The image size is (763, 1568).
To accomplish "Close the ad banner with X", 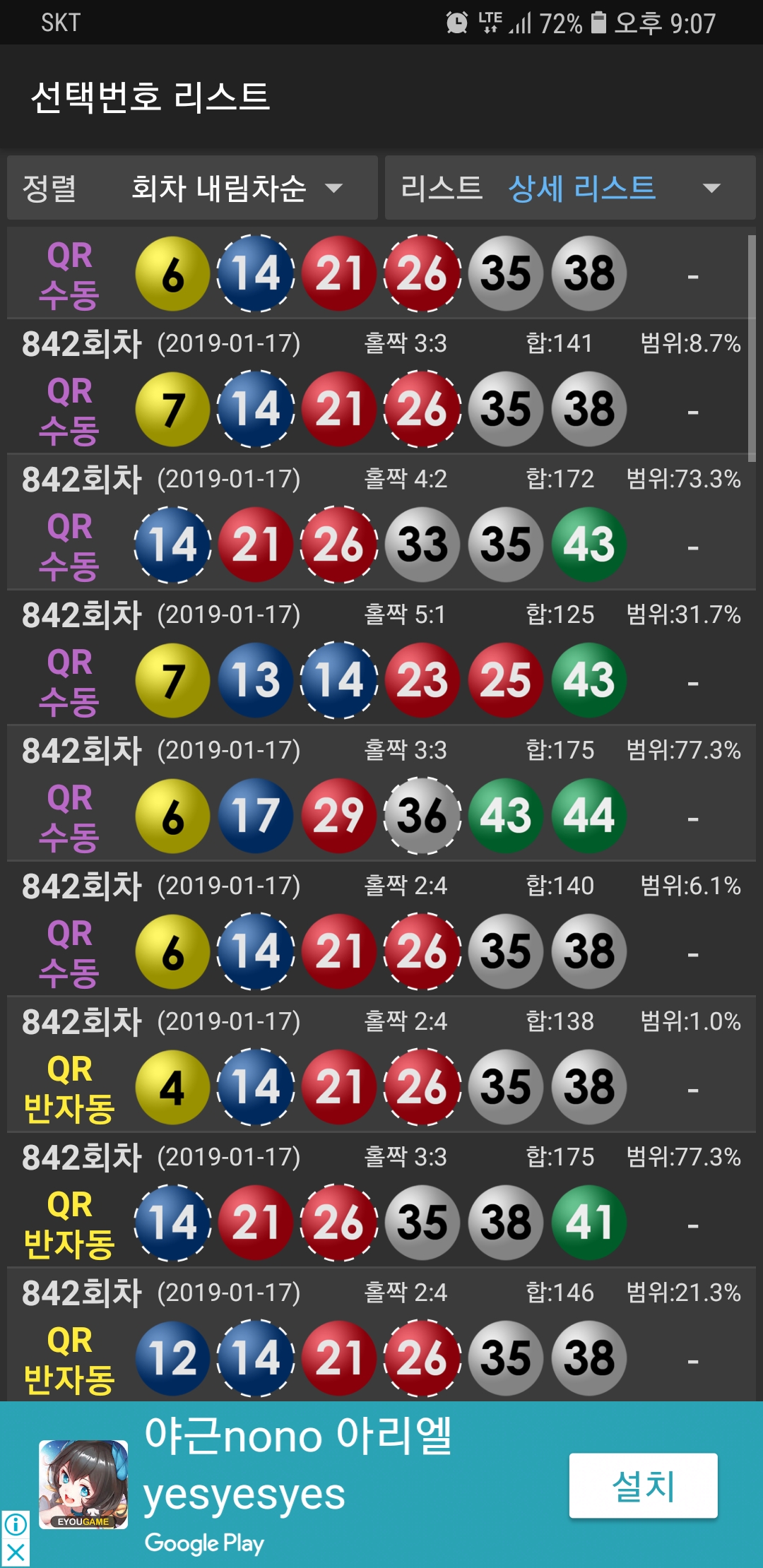I will click(16, 1553).
